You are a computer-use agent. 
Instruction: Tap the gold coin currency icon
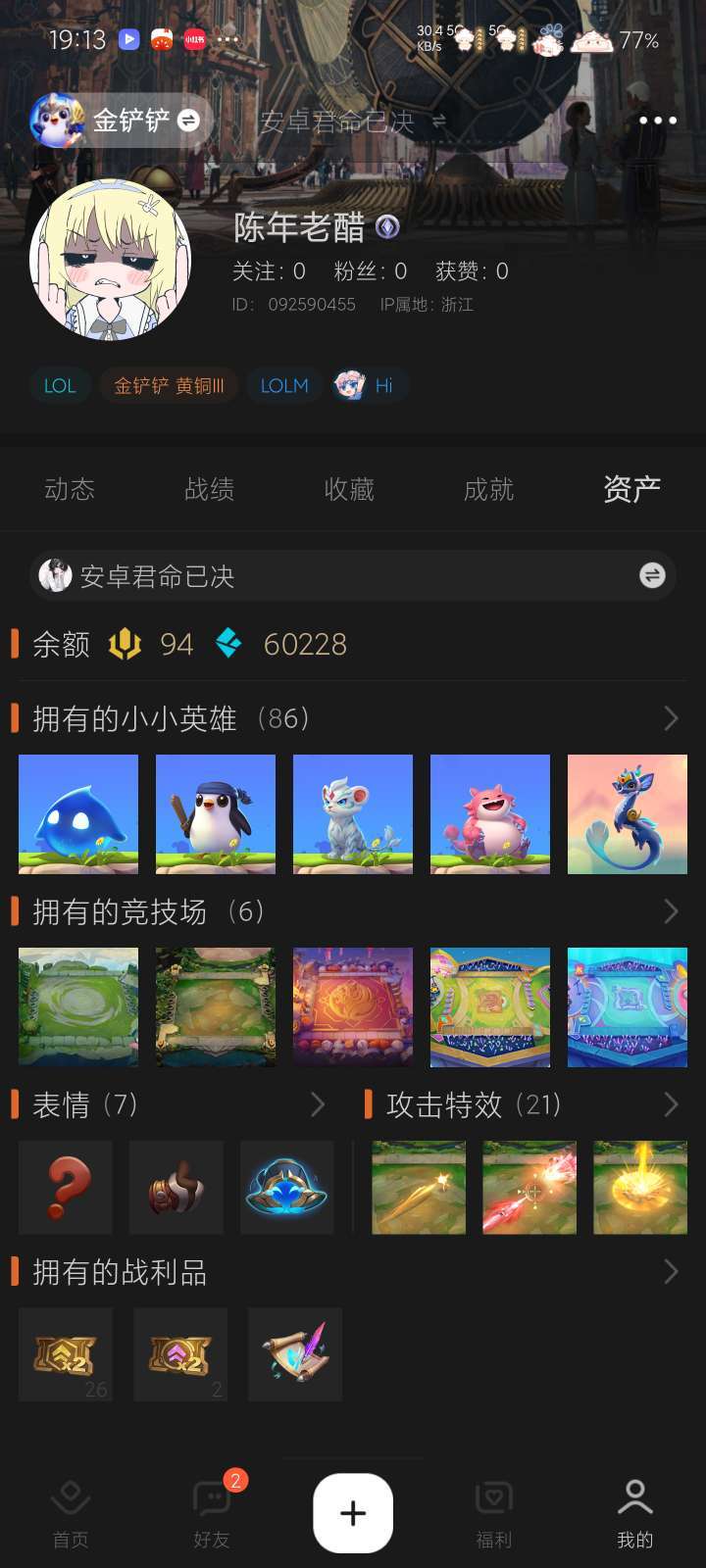tap(127, 644)
